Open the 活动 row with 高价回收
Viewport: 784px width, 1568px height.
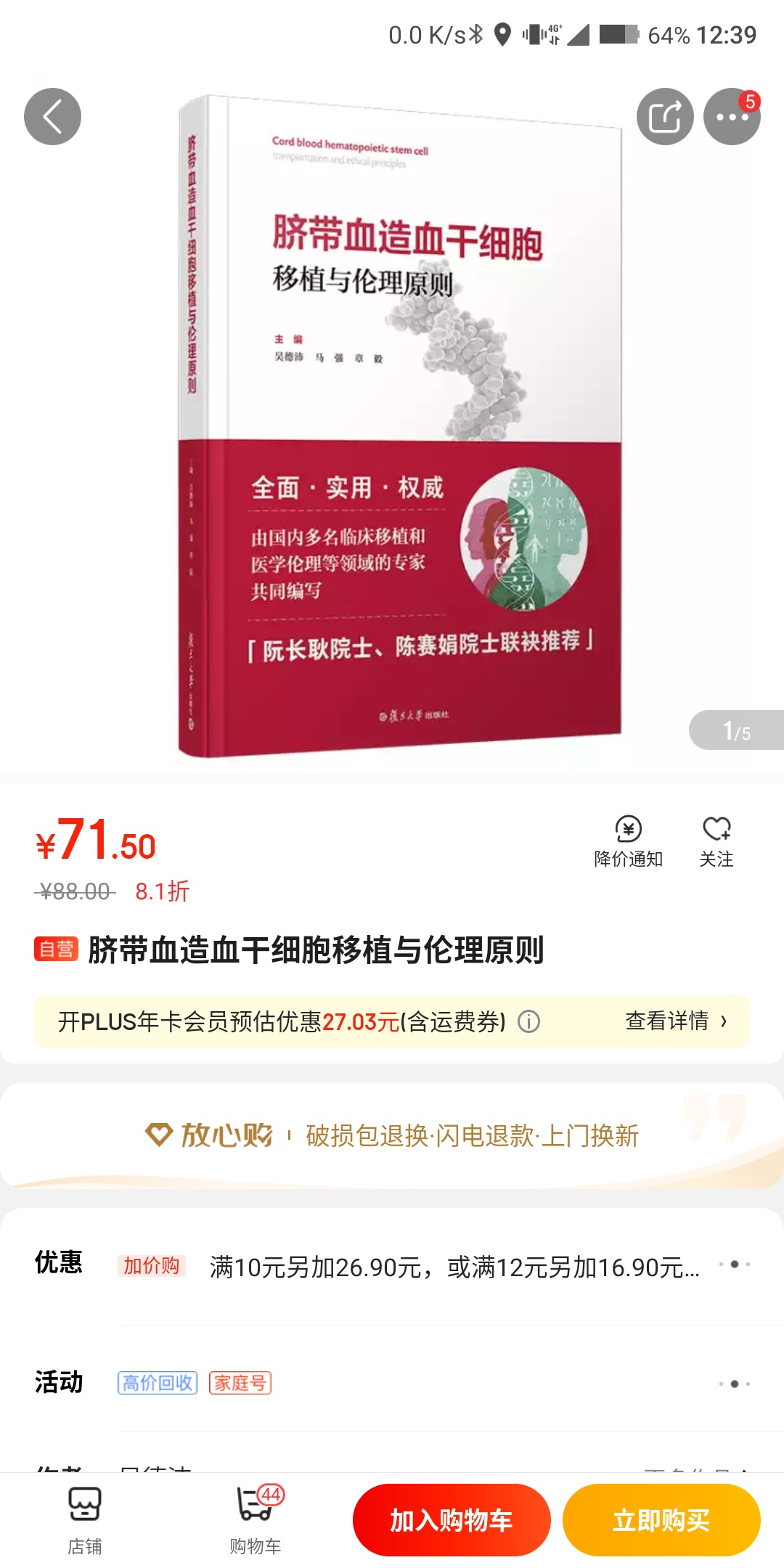pos(436,1383)
